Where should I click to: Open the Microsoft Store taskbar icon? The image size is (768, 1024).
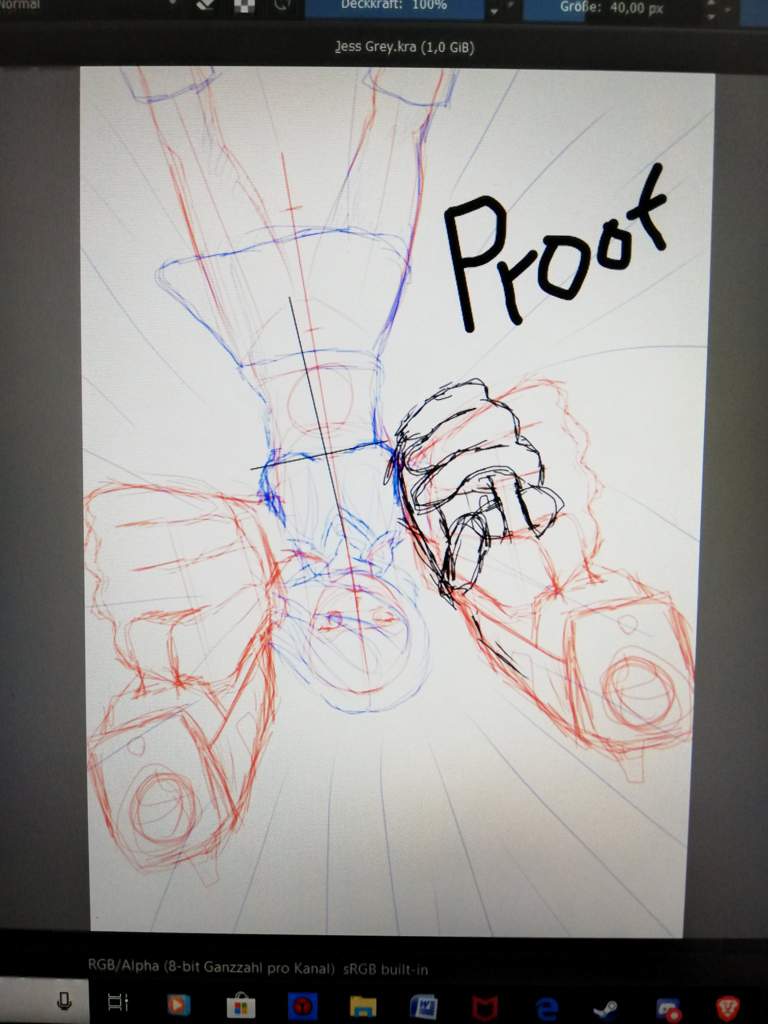pos(240,1004)
